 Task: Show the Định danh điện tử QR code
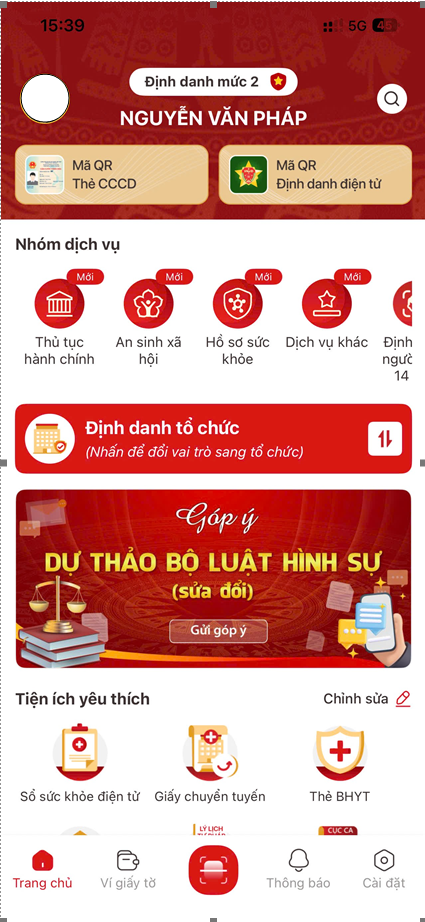tap(315, 175)
